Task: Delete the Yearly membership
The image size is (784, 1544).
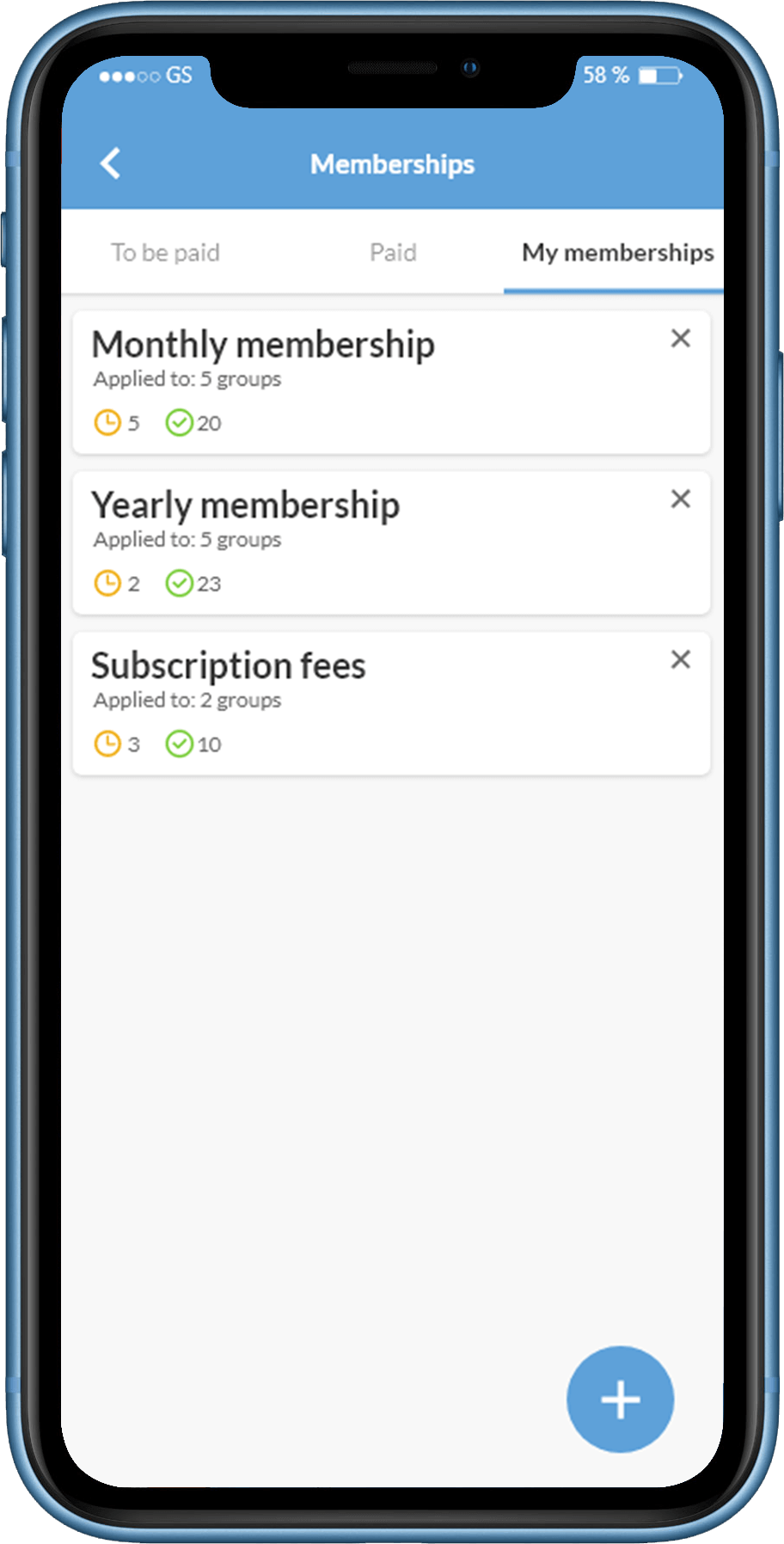Action: coord(680,499)
